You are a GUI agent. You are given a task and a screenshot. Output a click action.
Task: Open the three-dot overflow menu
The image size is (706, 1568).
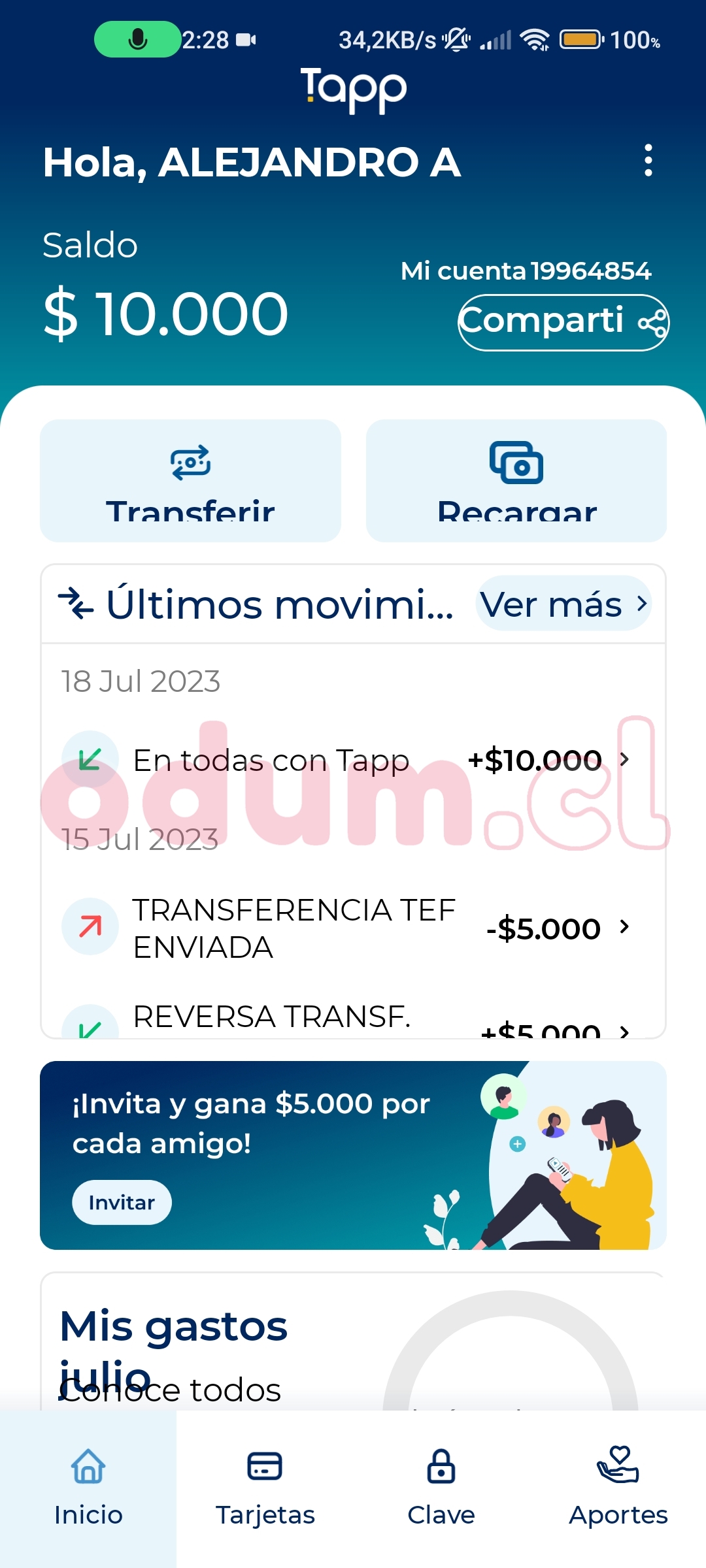point(648,160)
